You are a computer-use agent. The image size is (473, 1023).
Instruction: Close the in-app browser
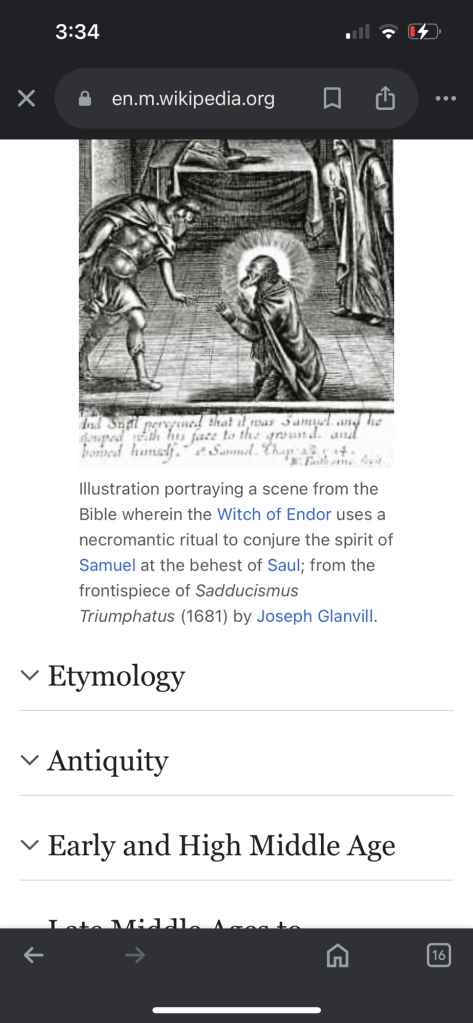[x=26, y=99]
